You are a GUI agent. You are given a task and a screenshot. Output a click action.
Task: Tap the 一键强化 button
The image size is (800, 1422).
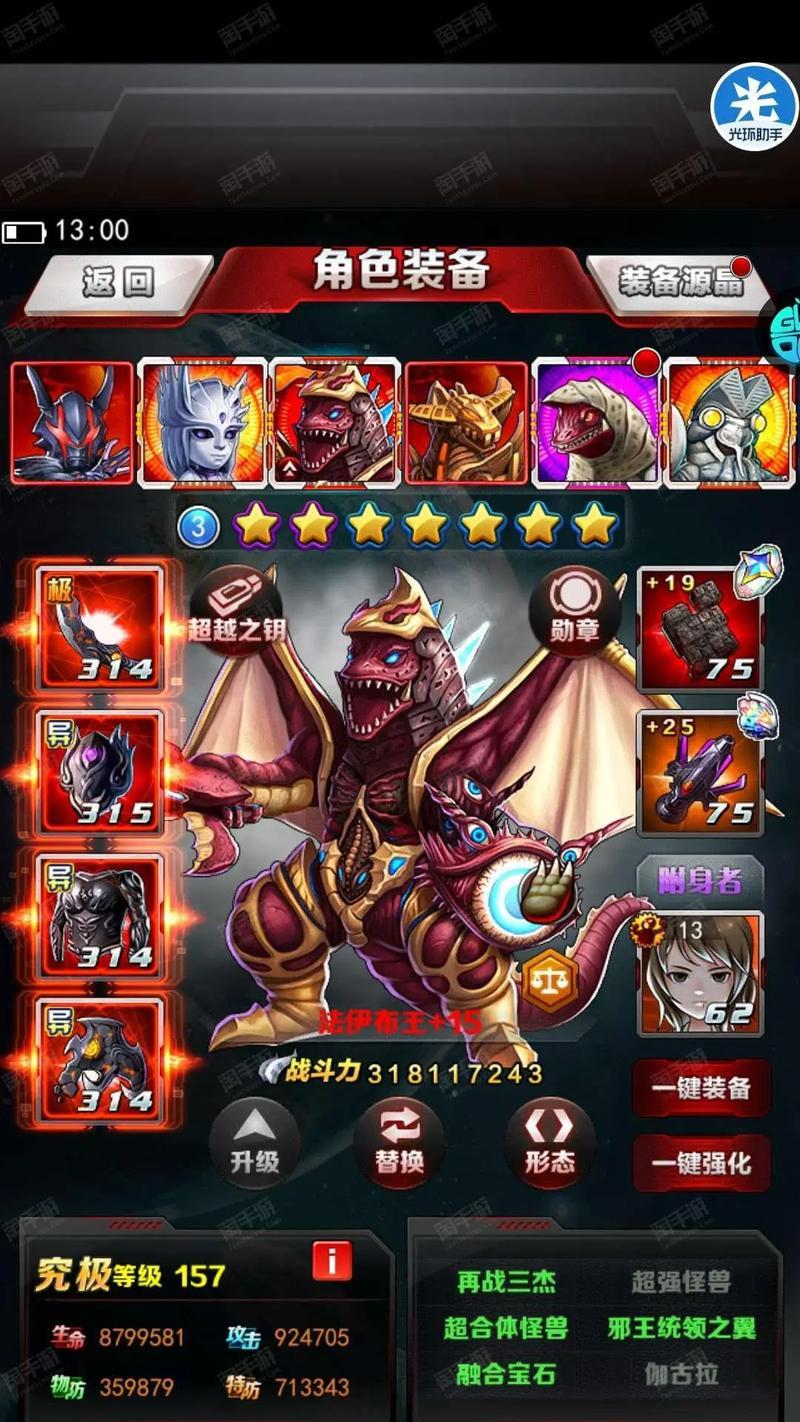(x=701, y=1163)
